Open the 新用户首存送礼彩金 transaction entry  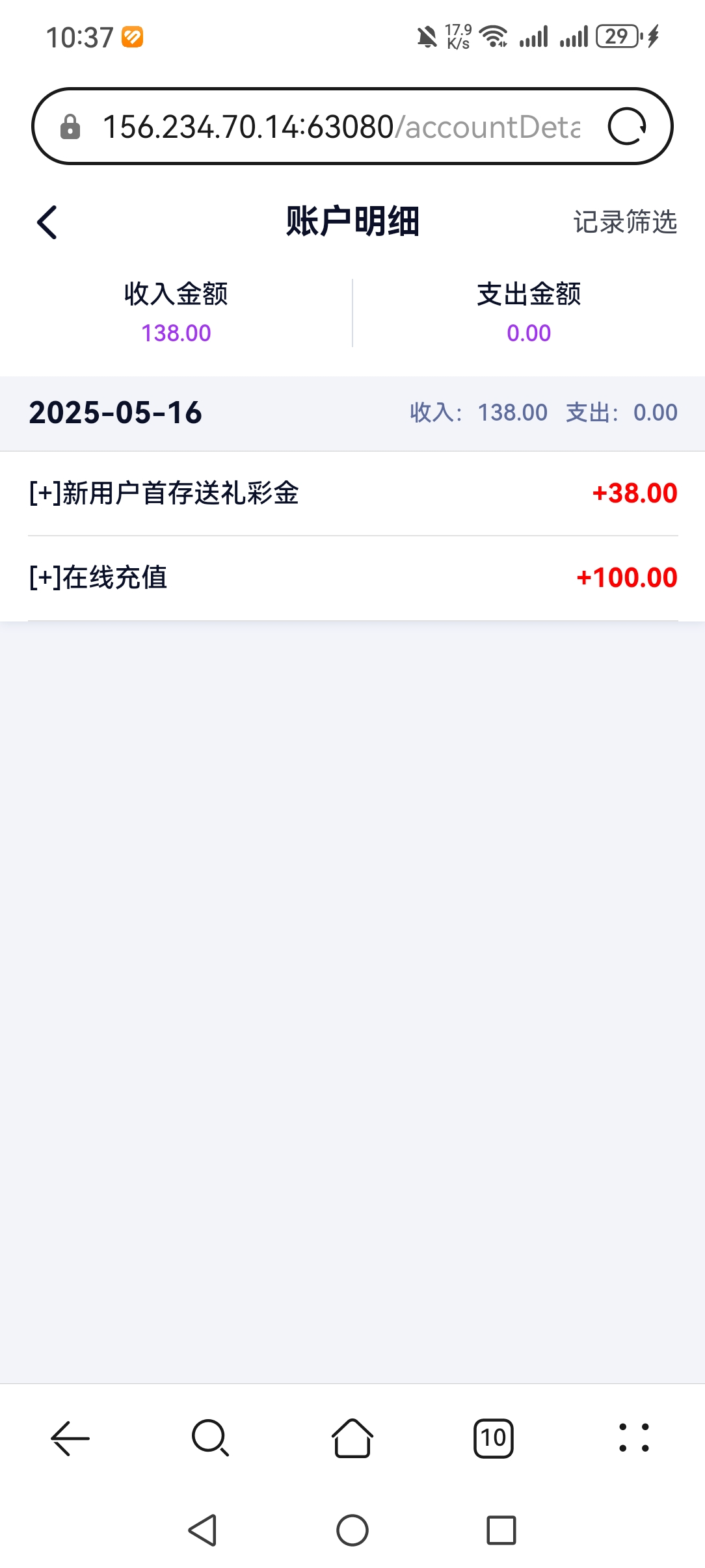[x=352, y=493]
